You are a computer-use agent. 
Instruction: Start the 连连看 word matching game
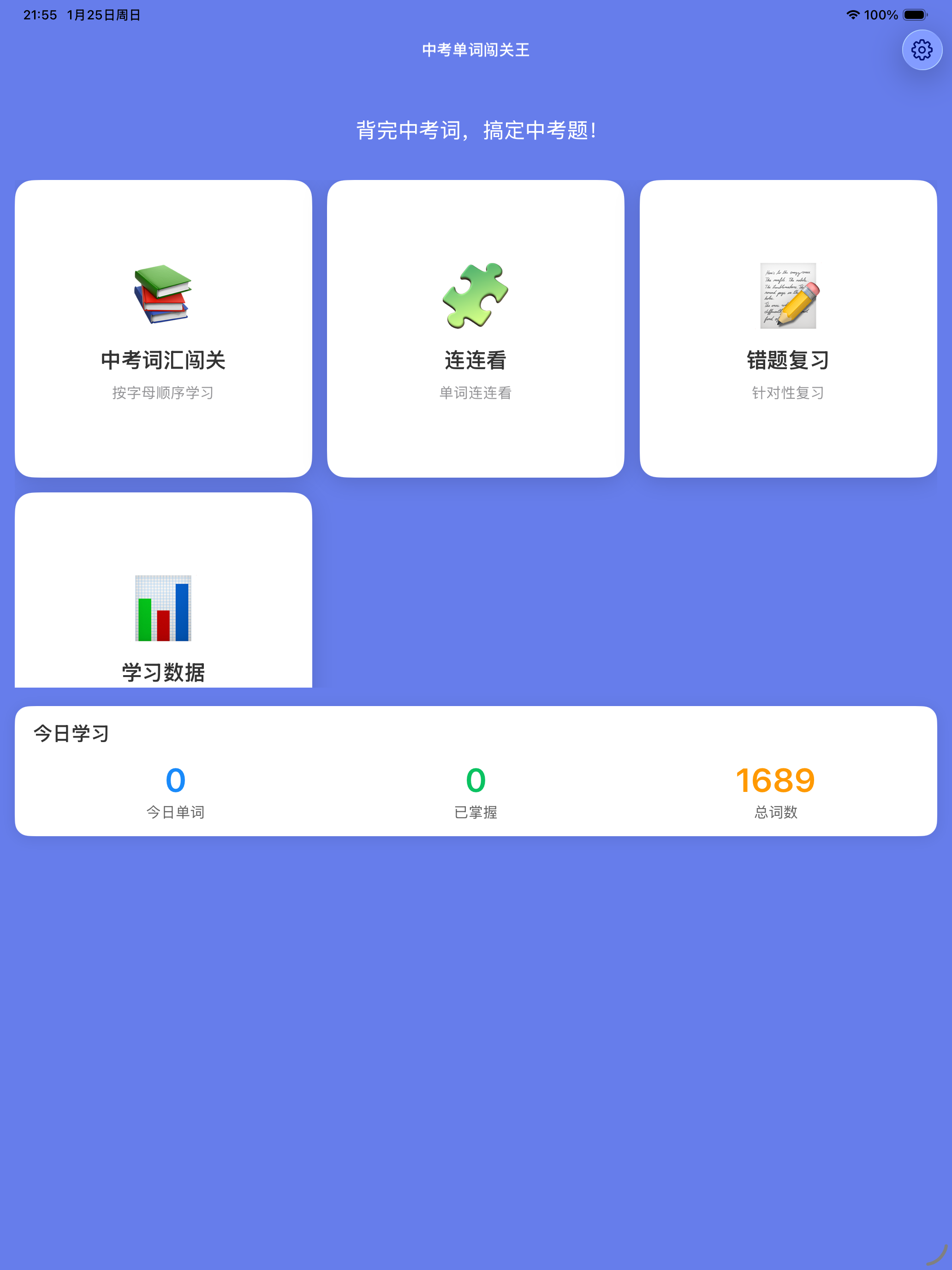pyautogui.click(x=475, y=360)
